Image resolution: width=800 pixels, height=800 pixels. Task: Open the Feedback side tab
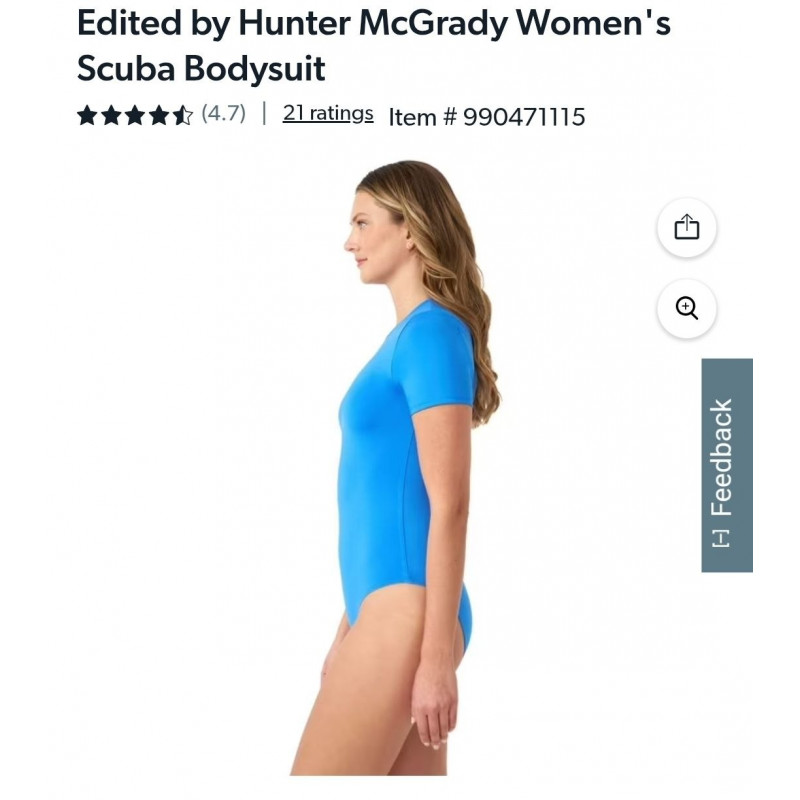coord(726,466)
